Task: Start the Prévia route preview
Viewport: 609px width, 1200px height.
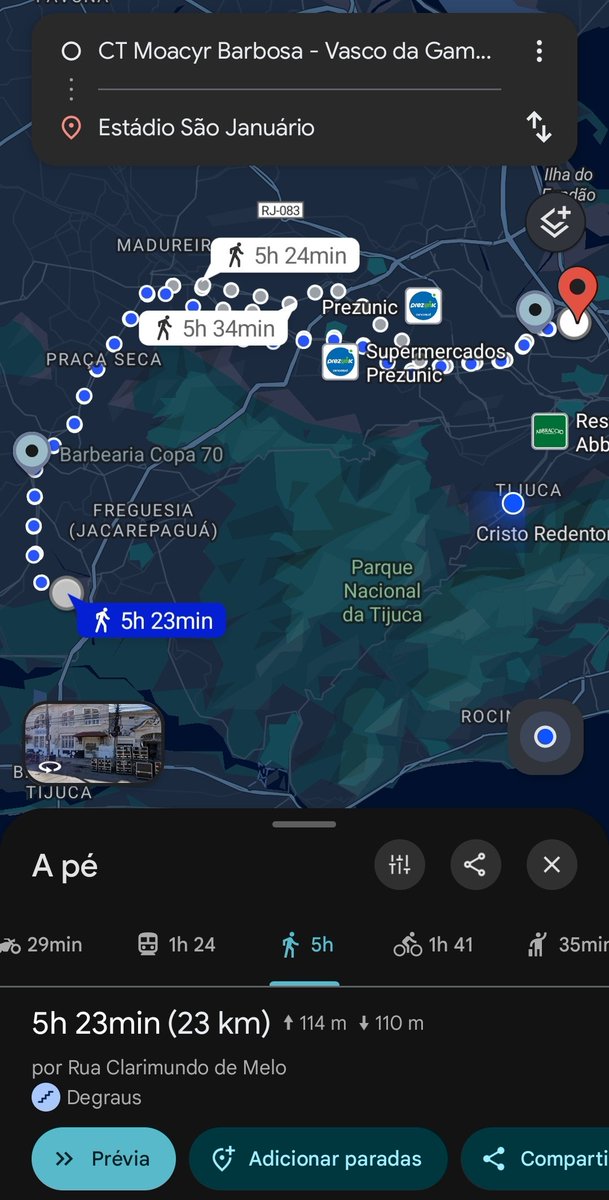Action: coord(103,1159)
